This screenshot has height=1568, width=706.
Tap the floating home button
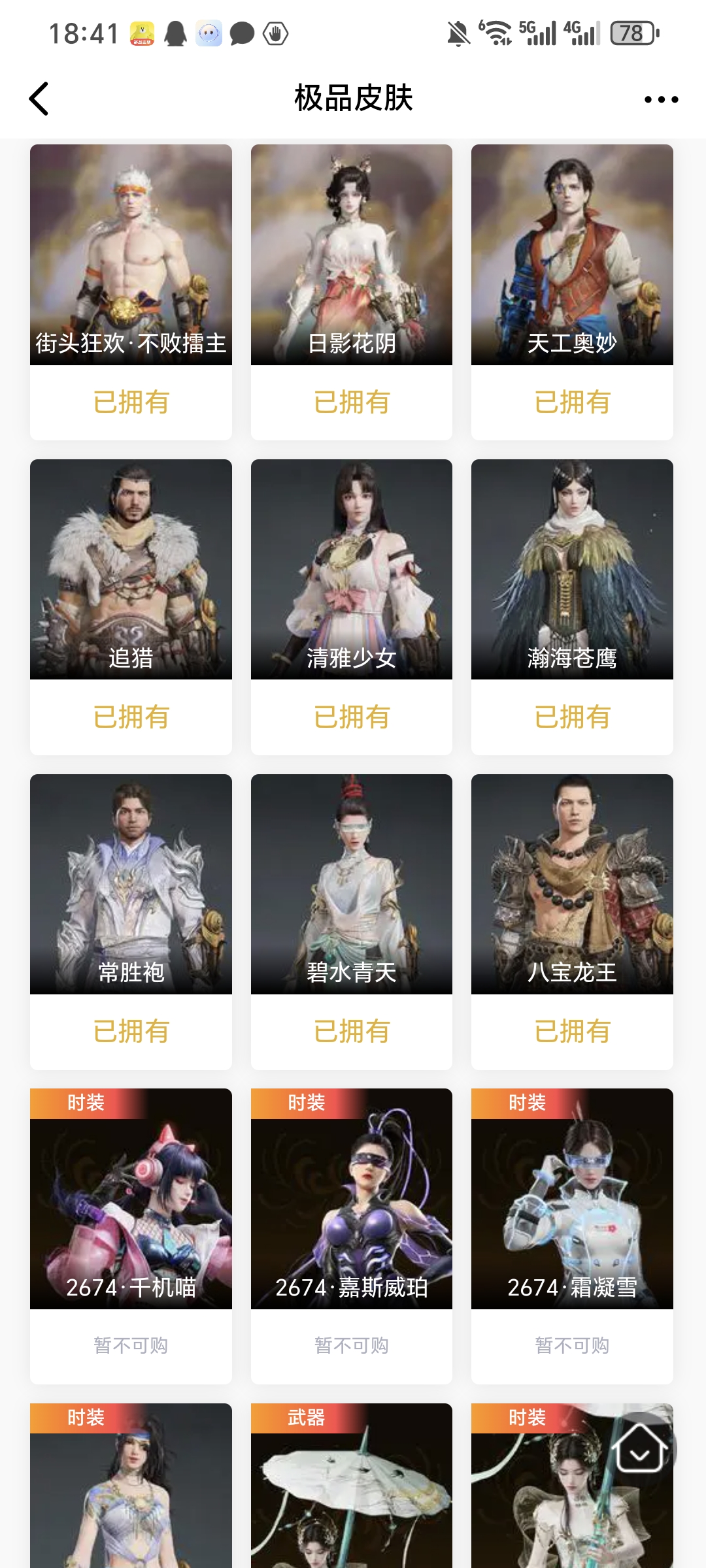[639, 1448]
